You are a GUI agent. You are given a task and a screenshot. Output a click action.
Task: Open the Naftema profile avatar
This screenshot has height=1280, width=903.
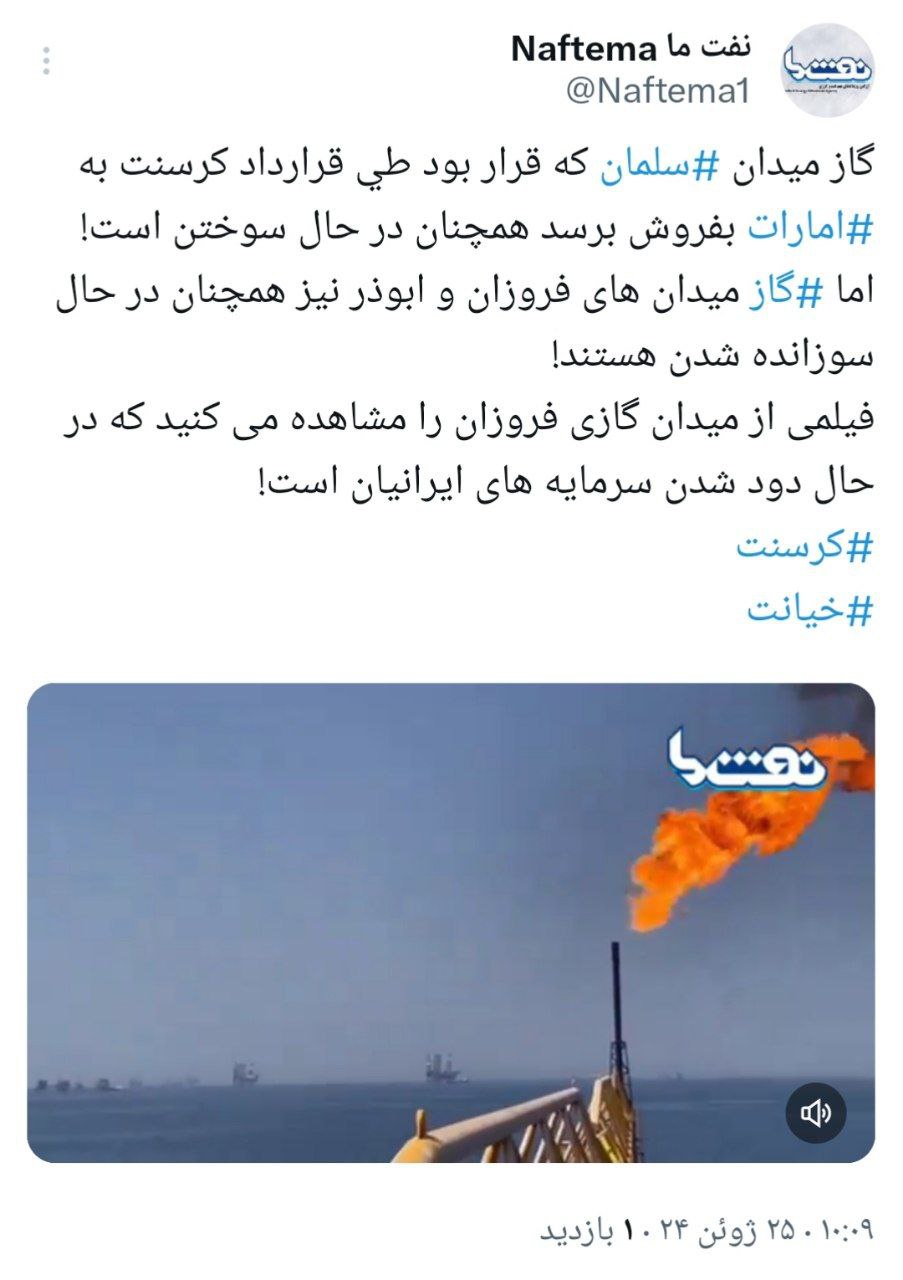(826, 69)
